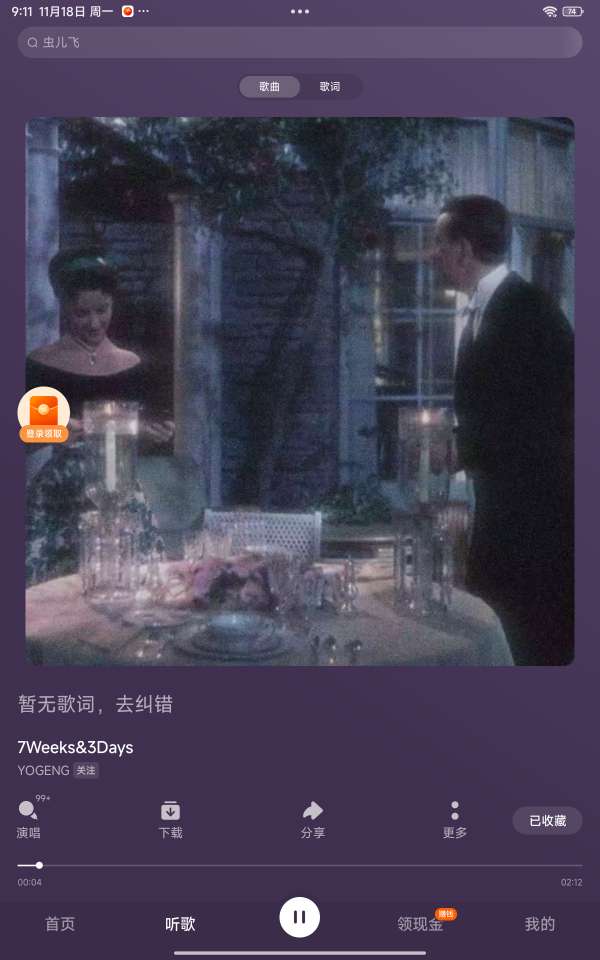The height and width of the screenshot is (960, 600).
Task: Toggle the 已收藏 favorite button
Action: coord(547,820)
